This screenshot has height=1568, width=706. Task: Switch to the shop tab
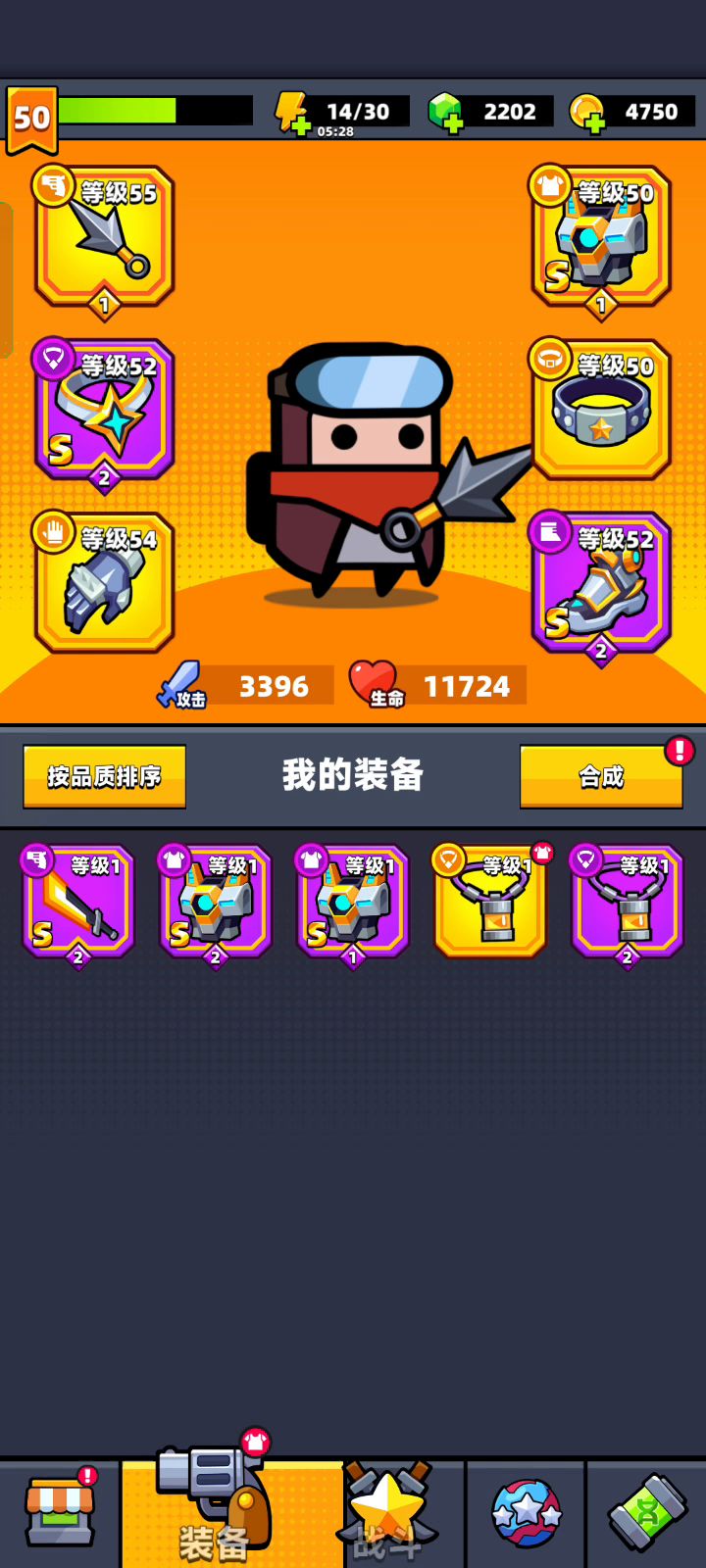coord(60,1512)
